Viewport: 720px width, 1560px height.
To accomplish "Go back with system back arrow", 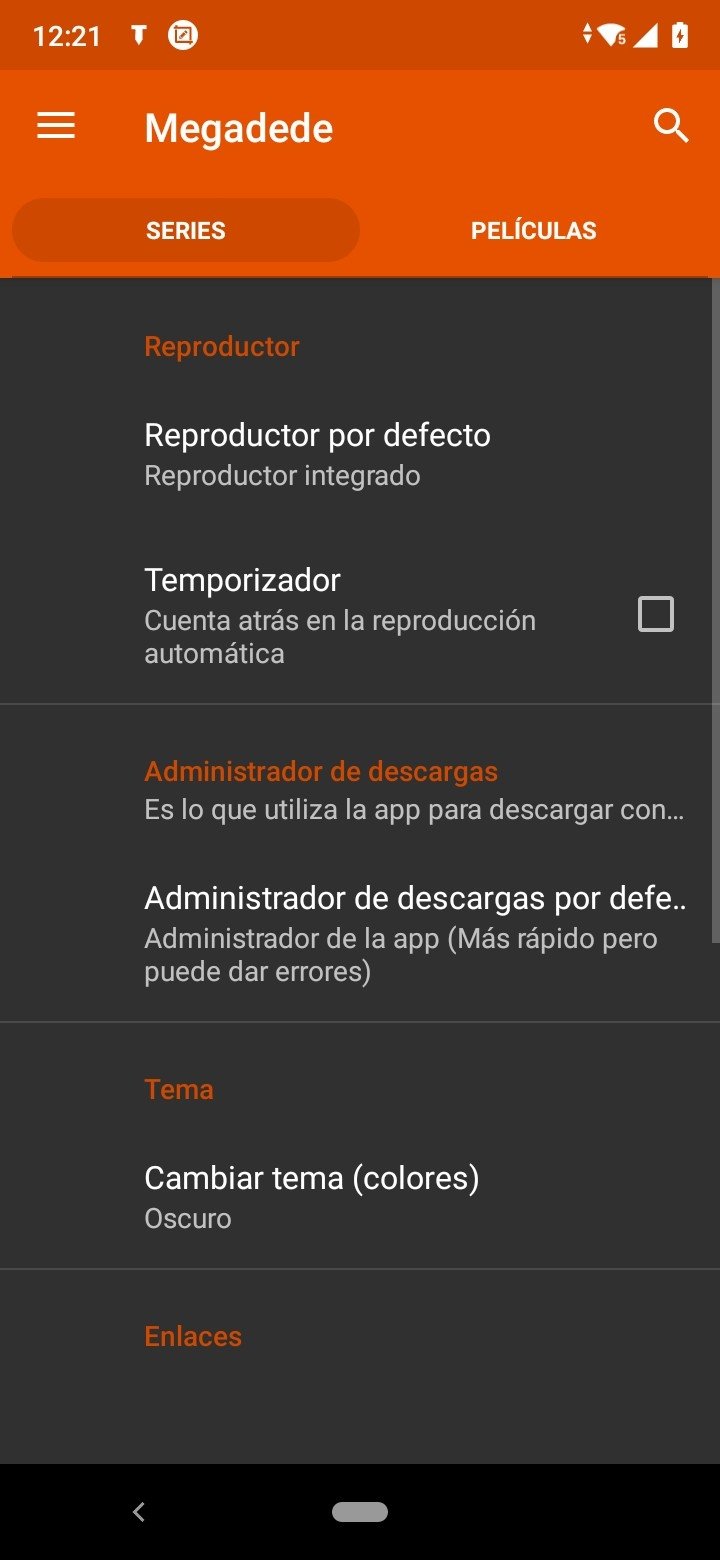I will [x=139, y=1512].
